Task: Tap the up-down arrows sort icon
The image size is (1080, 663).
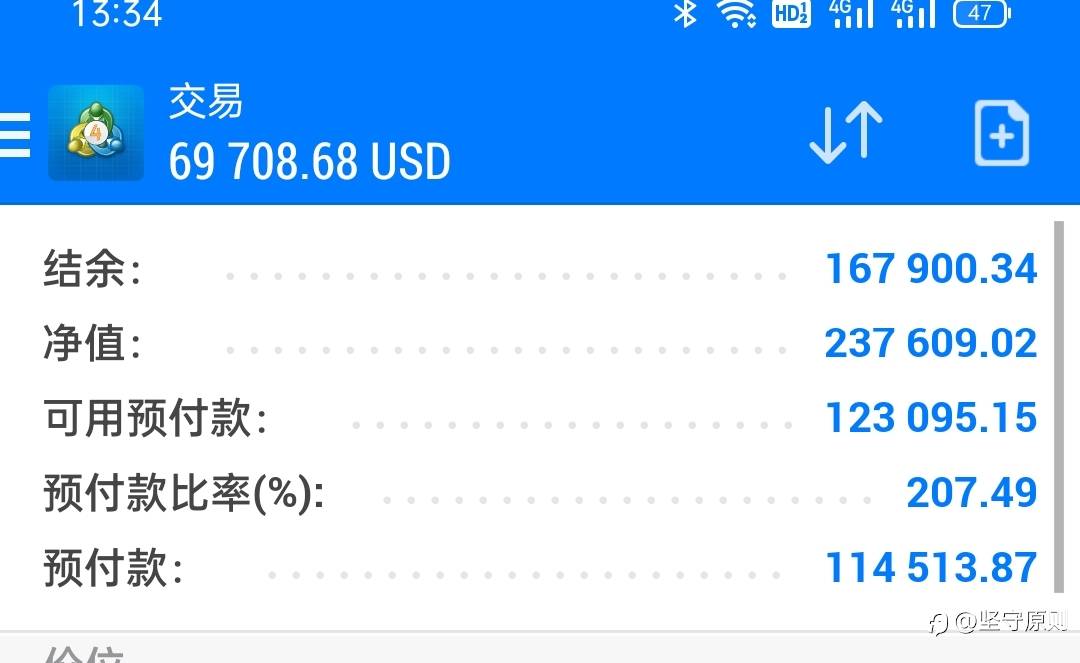Action: (x=846, y=133)
